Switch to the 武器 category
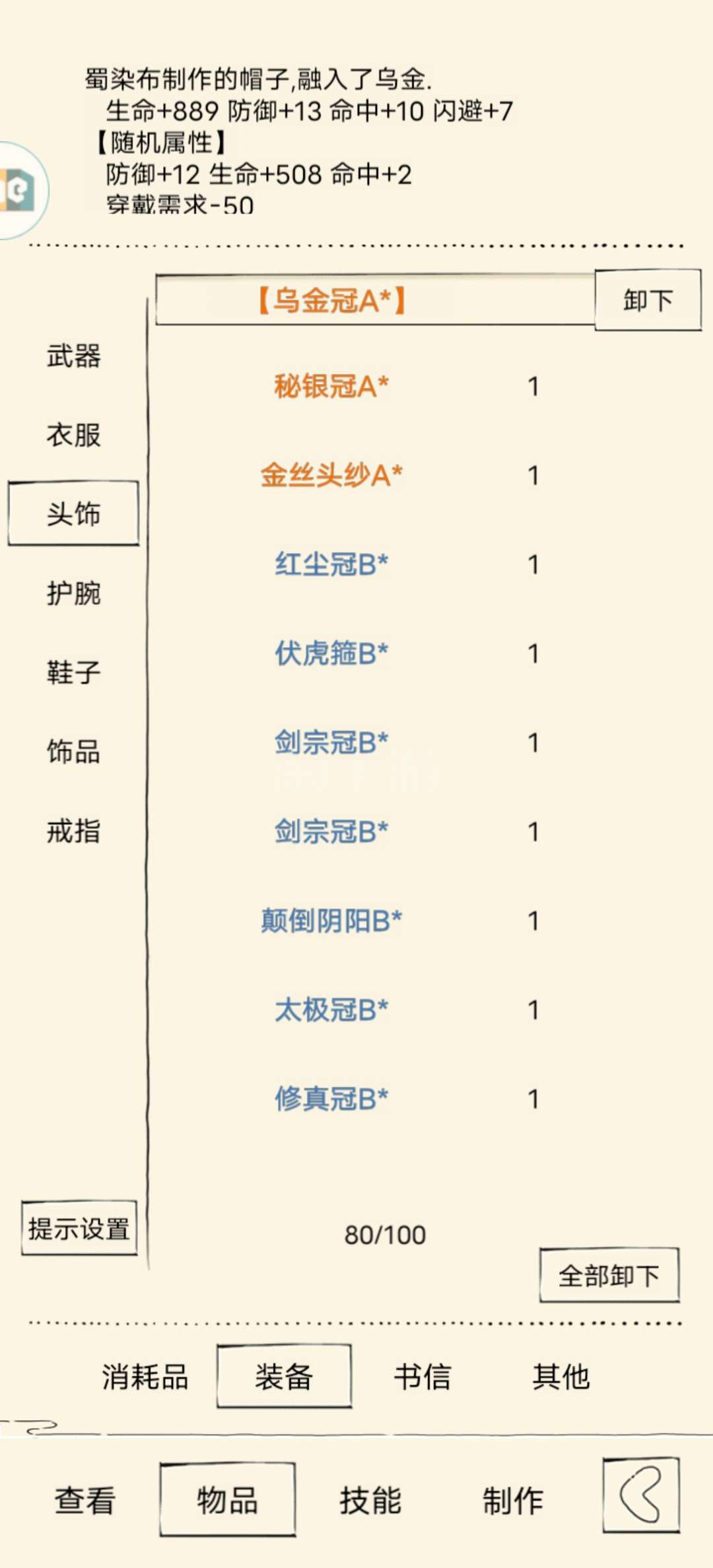 73,356
